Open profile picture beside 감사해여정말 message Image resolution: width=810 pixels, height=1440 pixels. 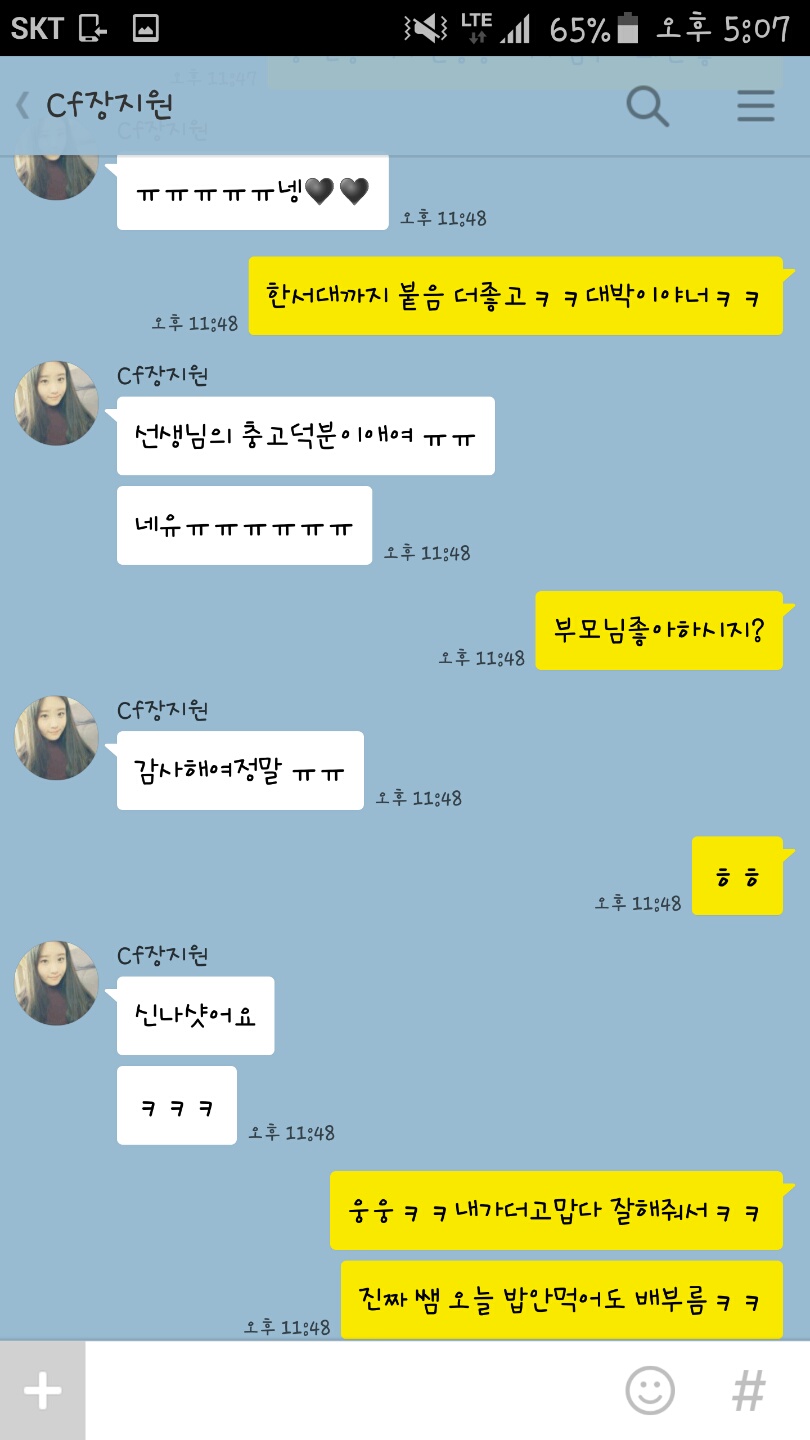[57, 738]
